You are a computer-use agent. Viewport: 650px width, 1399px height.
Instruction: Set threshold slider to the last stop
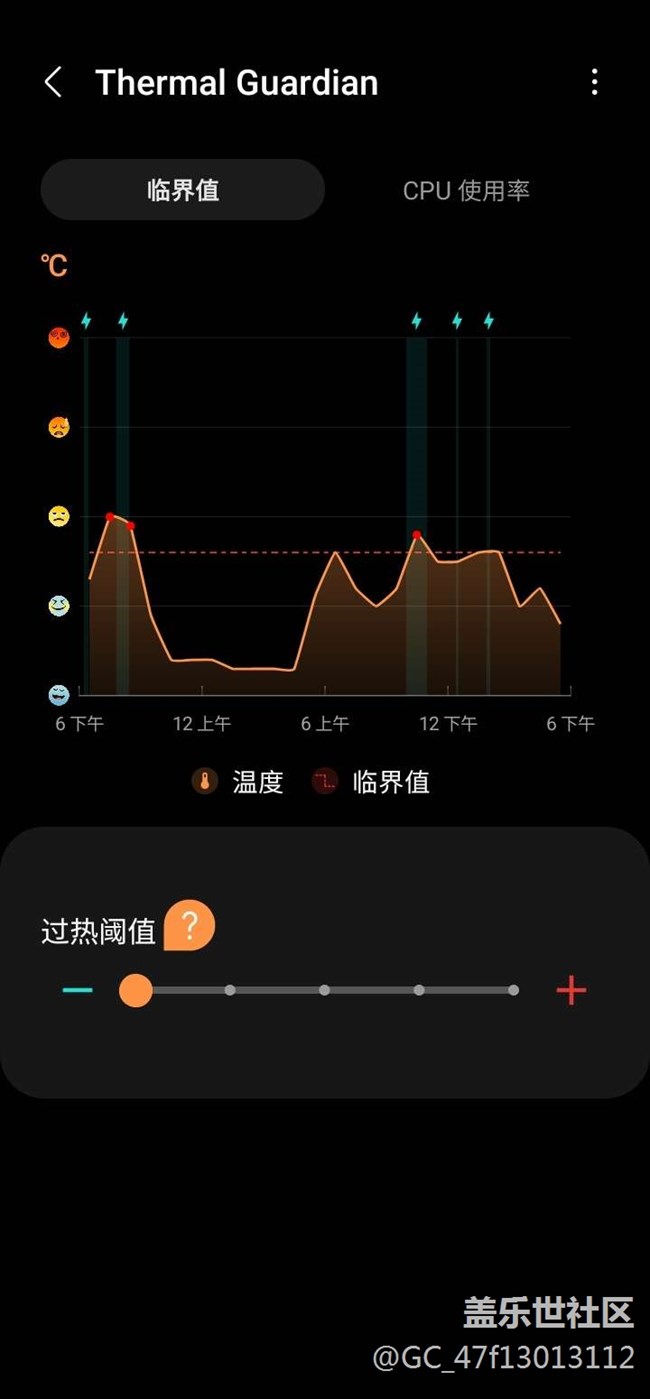tap(513, 990)
